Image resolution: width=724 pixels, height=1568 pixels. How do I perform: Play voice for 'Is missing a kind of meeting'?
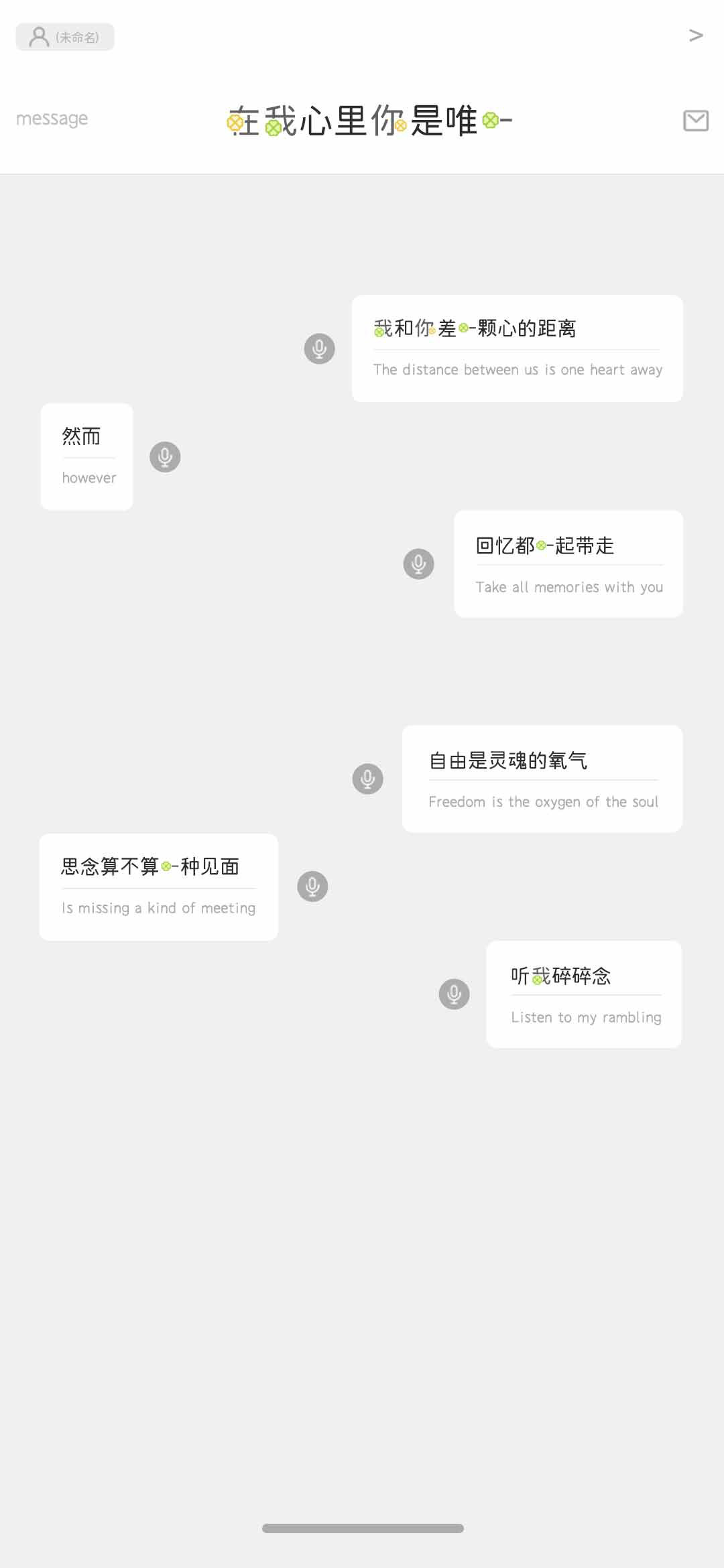pyautogui.click(x=312, y=887)
